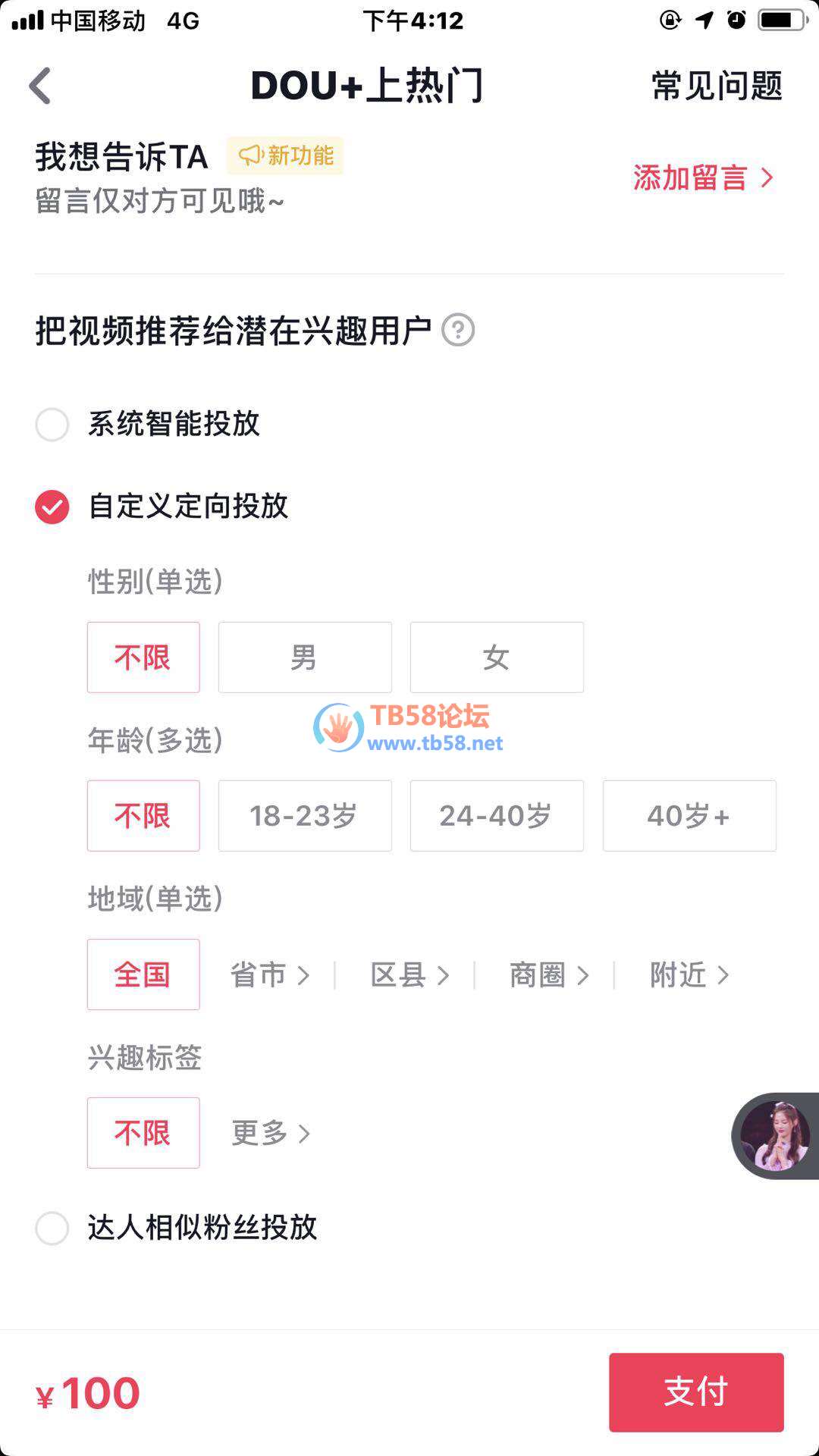Open the 省市 region picker

click(x=270, y=975)
